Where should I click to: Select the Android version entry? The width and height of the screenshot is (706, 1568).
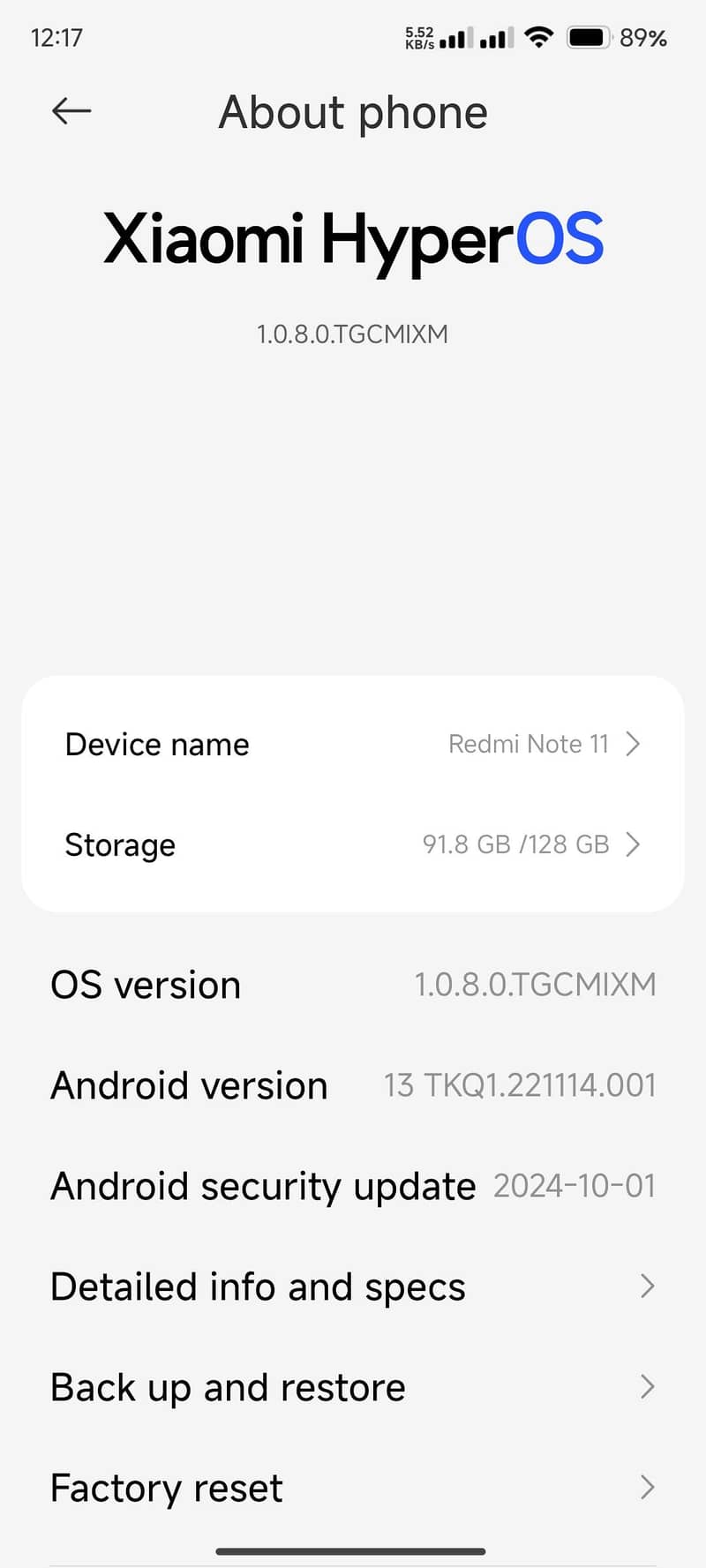[353, 1085]
